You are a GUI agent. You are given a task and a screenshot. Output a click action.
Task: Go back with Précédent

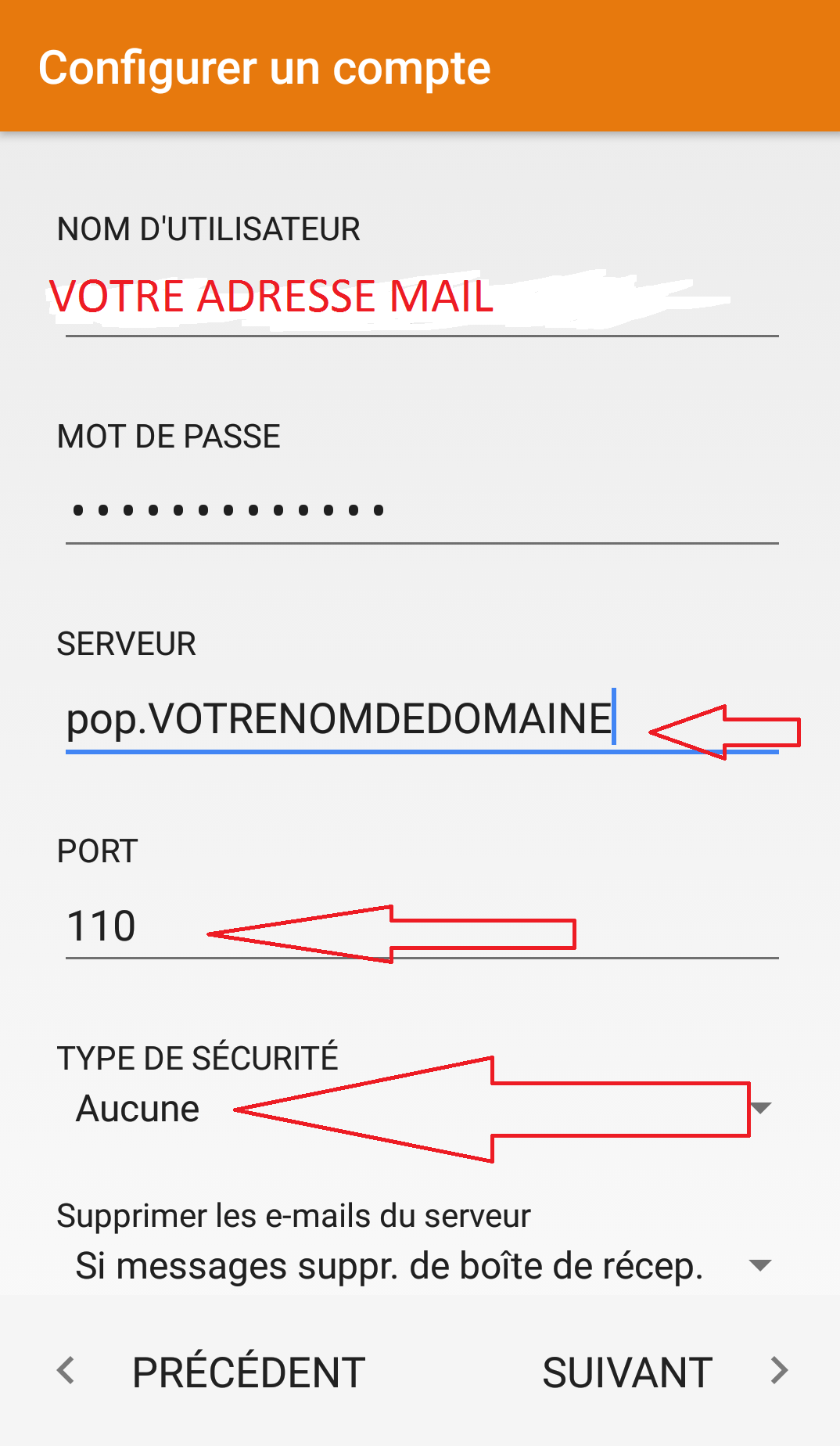click(211, 1372)
